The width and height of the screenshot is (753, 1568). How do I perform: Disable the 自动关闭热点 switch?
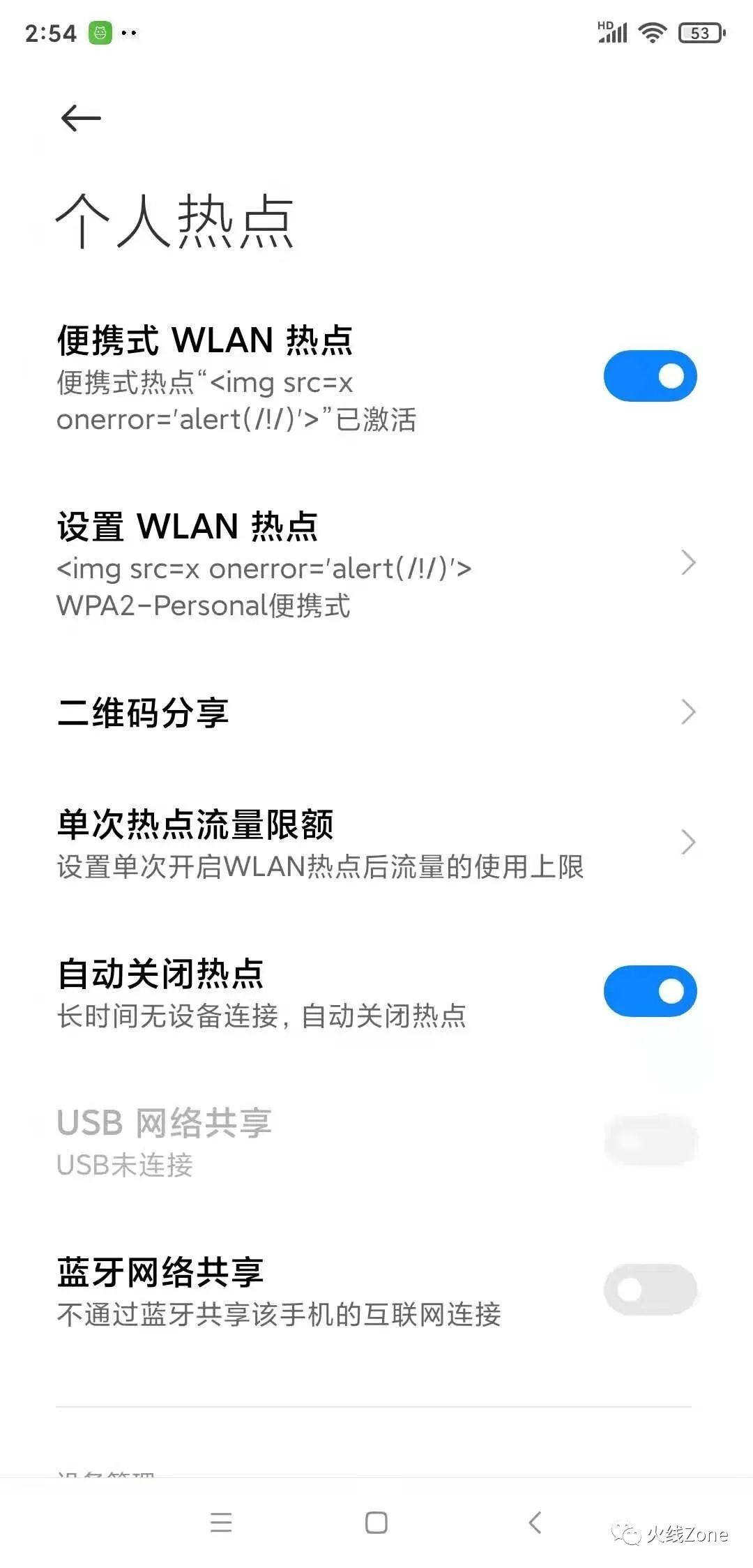point(650,991)
